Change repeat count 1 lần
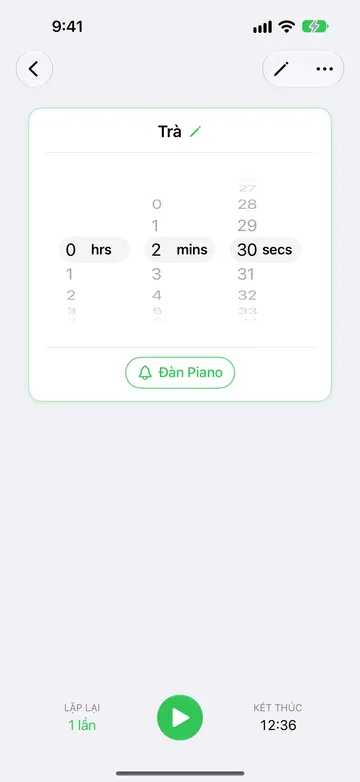 (82, 725)
